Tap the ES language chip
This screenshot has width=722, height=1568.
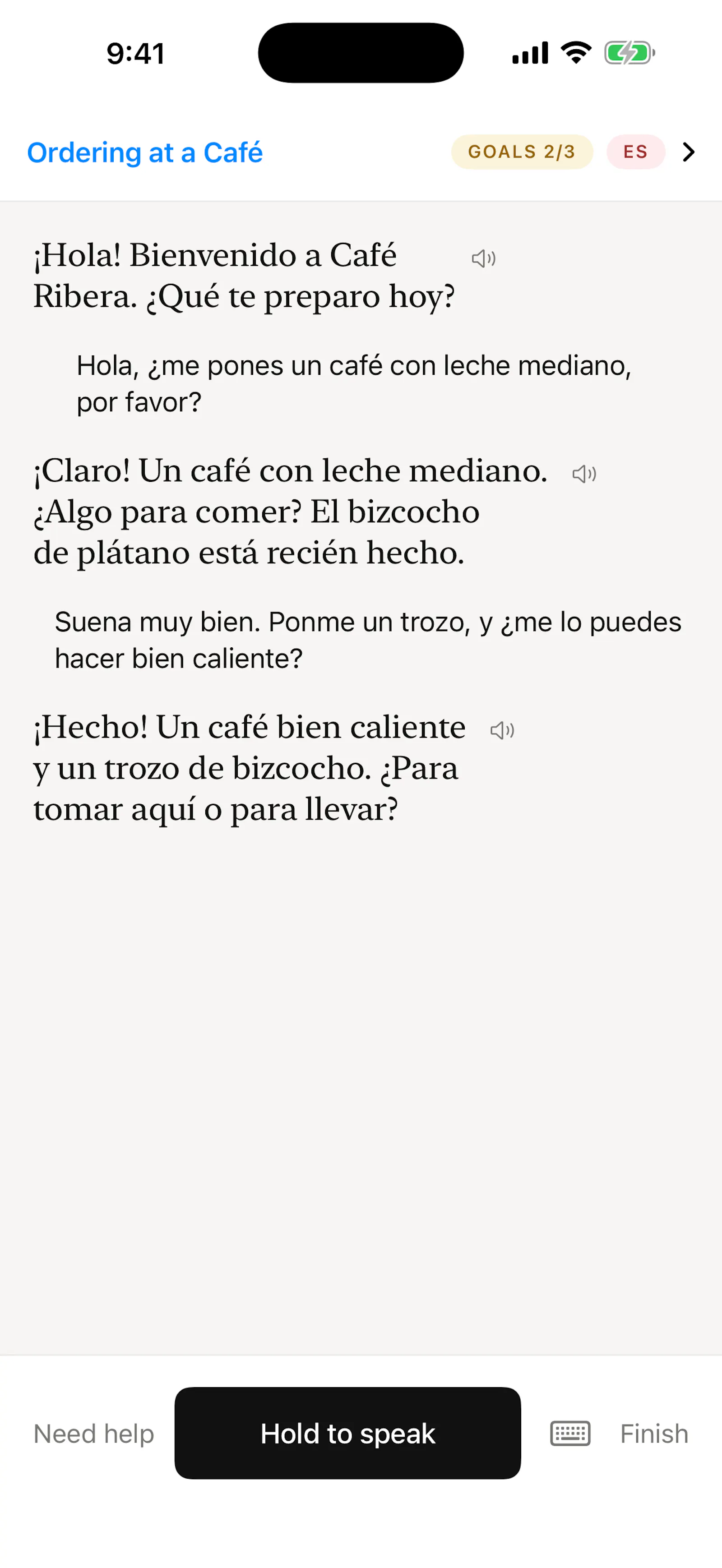tap(635, 152)
